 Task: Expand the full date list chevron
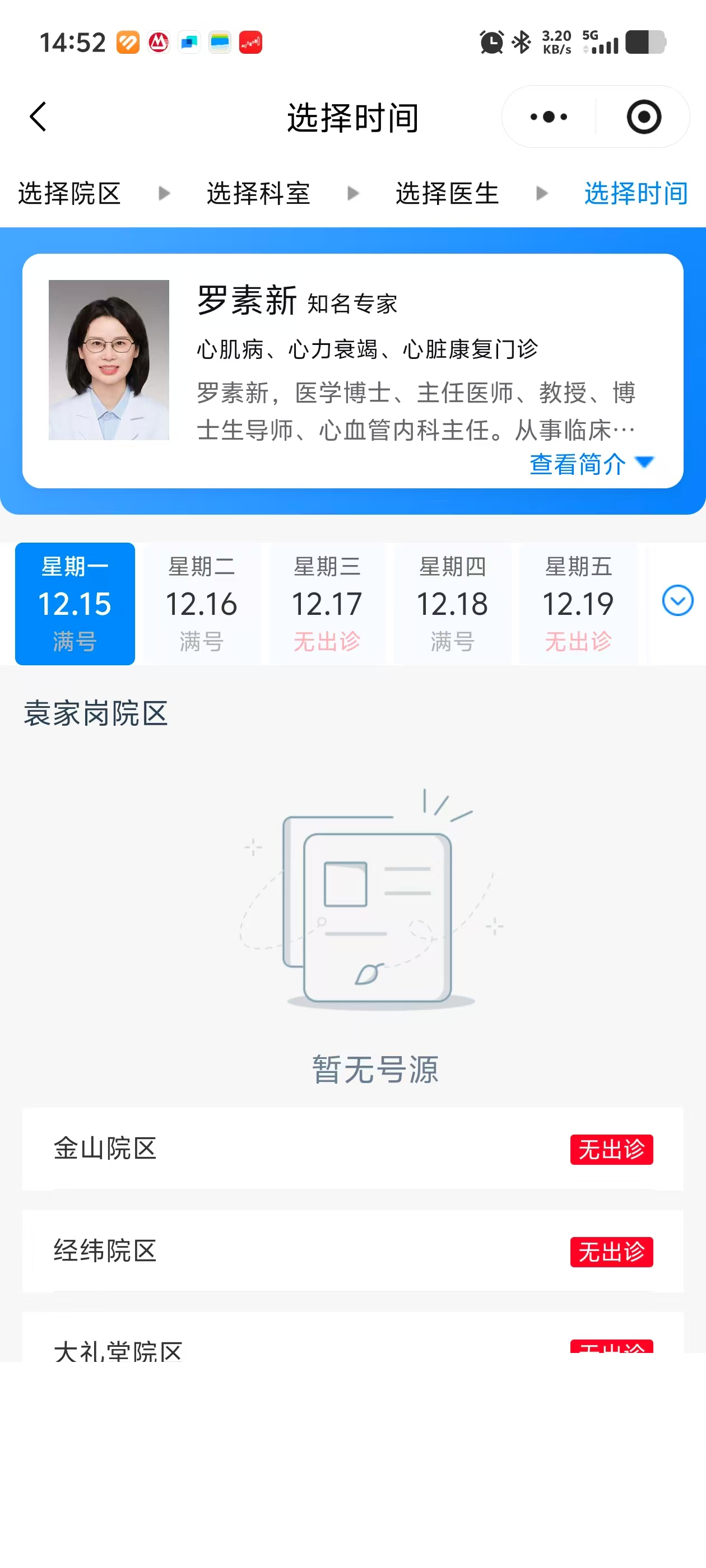[x=677, y=601]
